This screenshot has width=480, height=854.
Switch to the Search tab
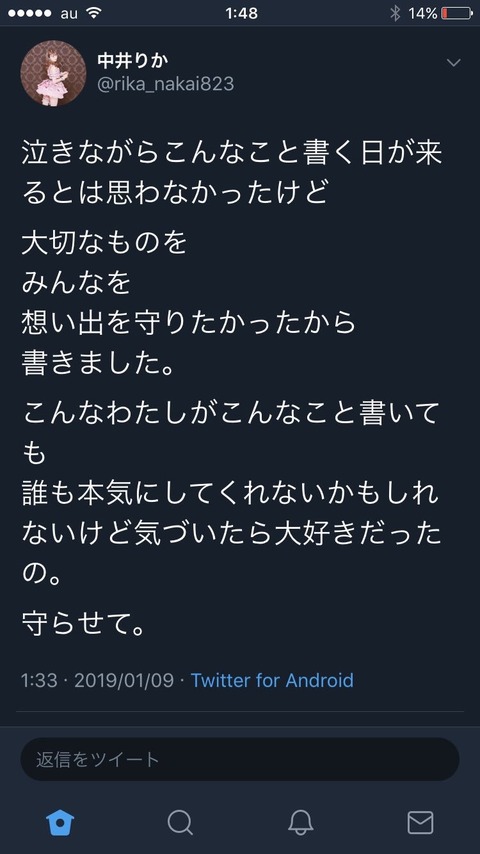[x=180, y=822]
